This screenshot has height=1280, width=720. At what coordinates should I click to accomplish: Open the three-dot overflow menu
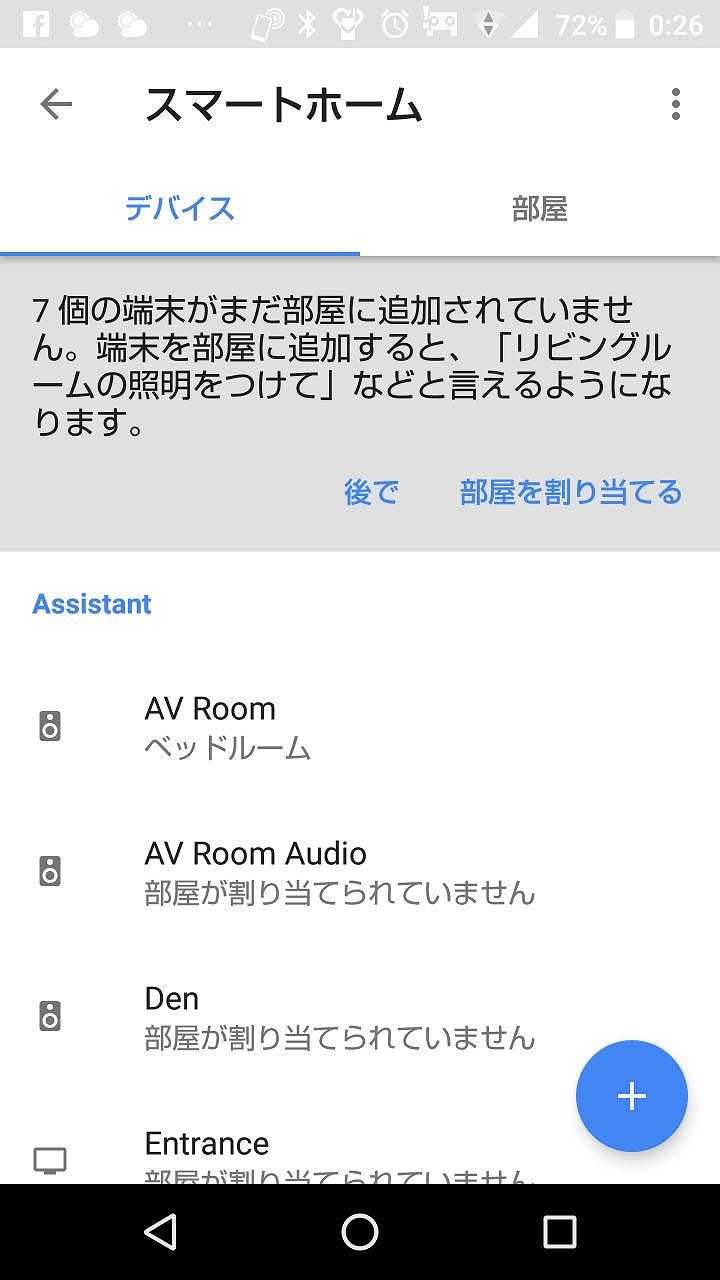(x=676, y=104)
